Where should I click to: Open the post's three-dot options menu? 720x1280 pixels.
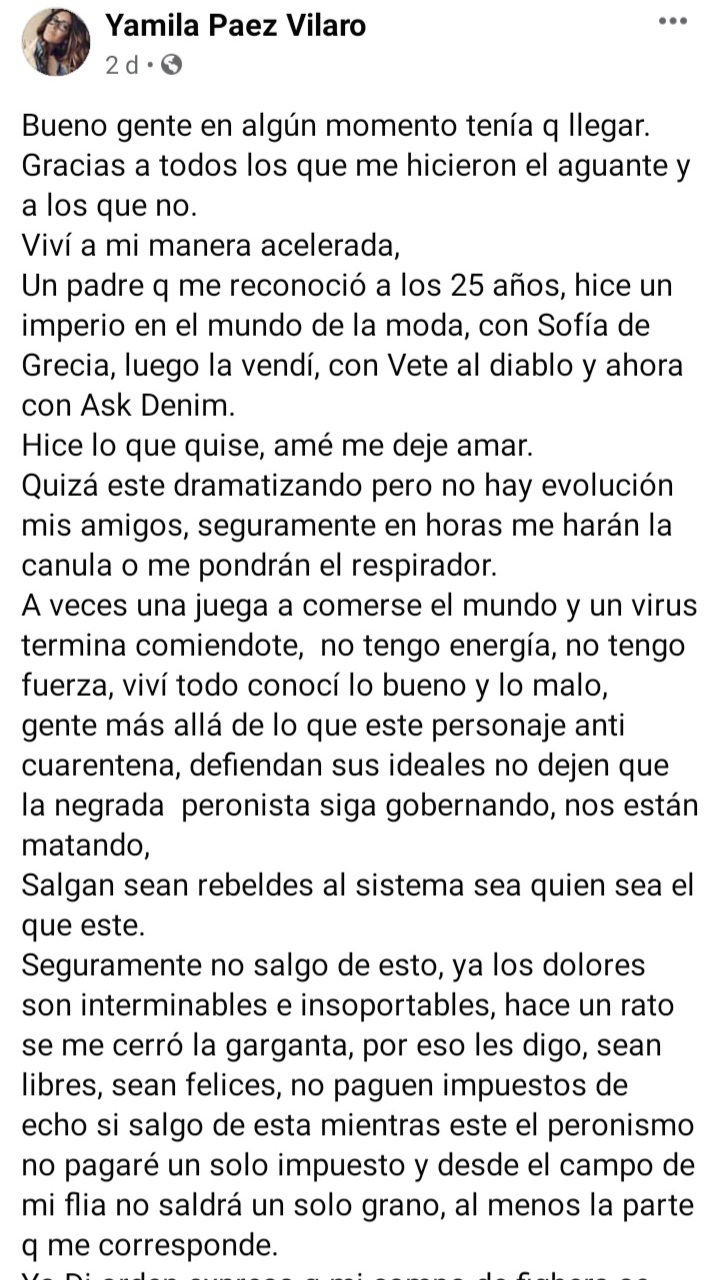click(x=675, y=21)
